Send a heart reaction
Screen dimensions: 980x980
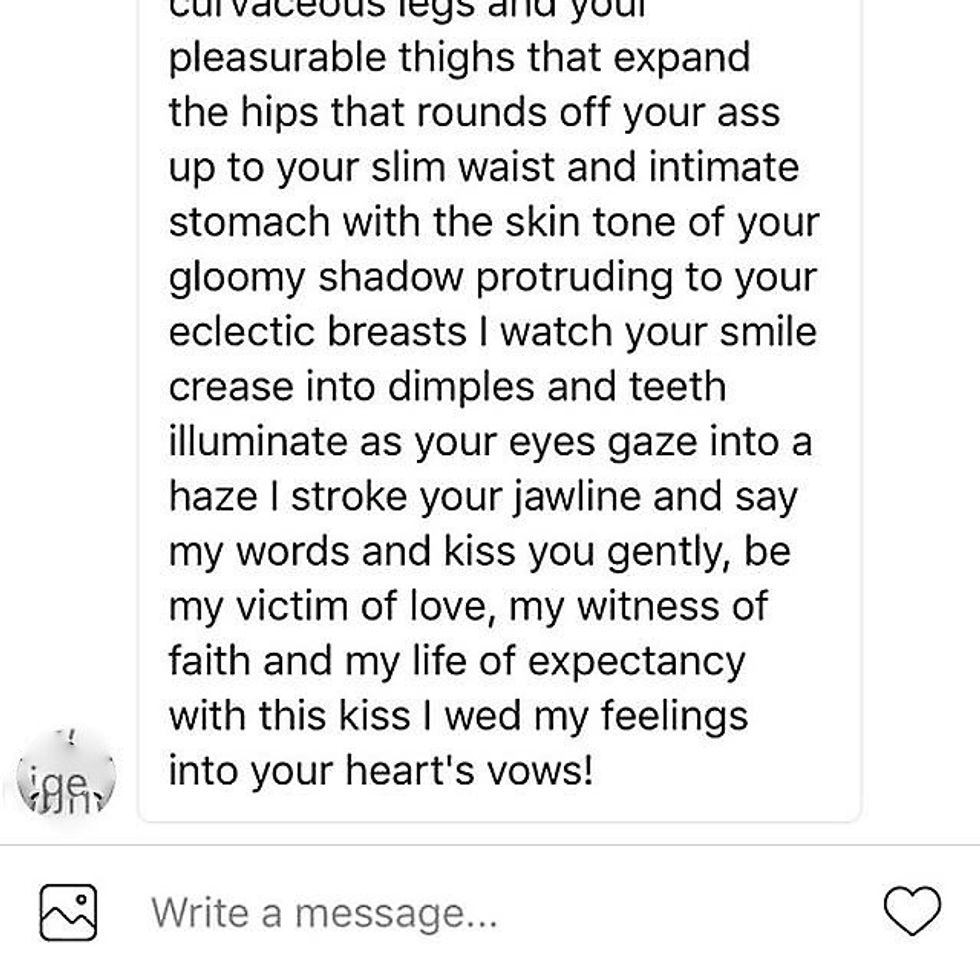click(x=912, y=911)
